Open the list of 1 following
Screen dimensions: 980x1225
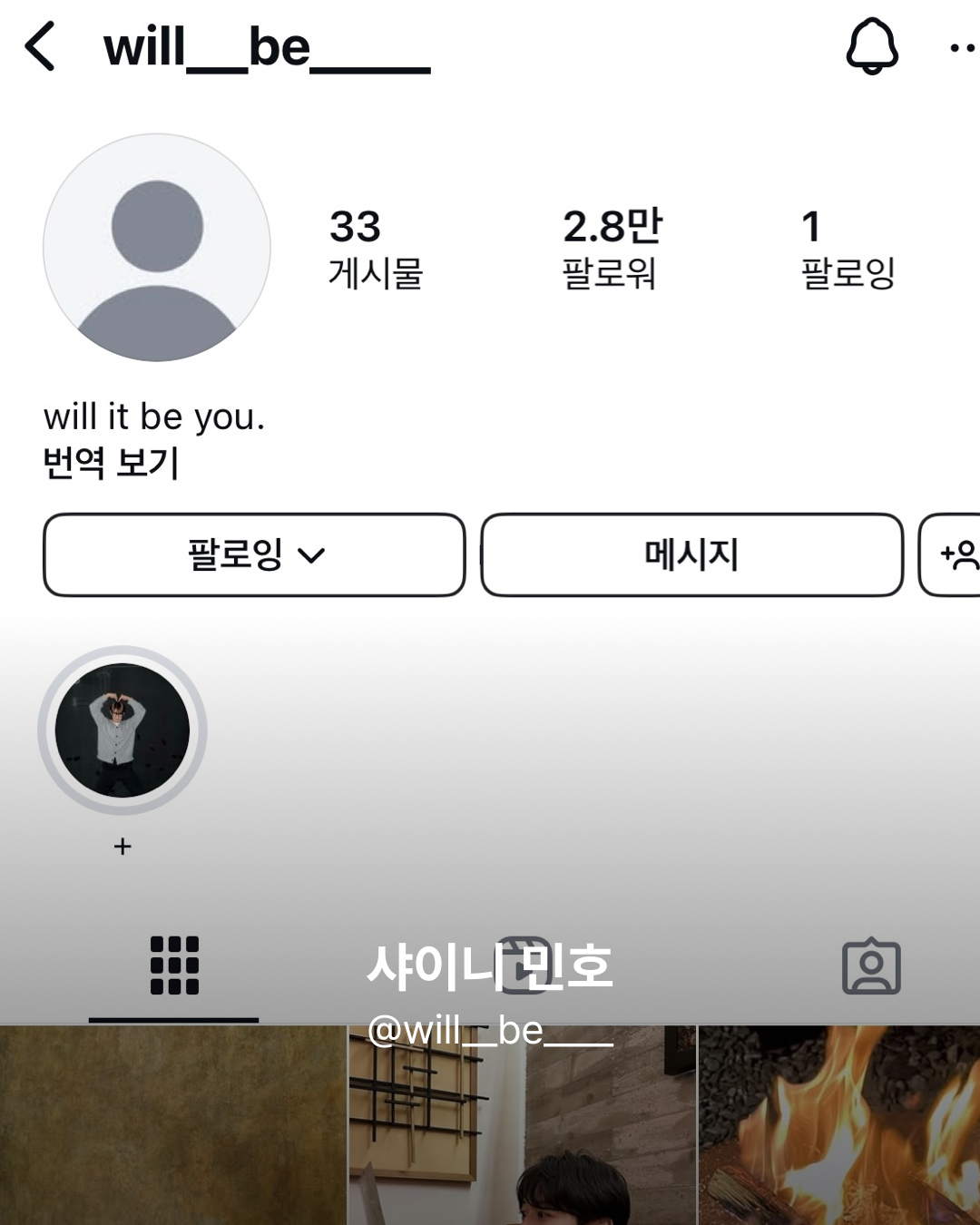[x=848, y=248]
